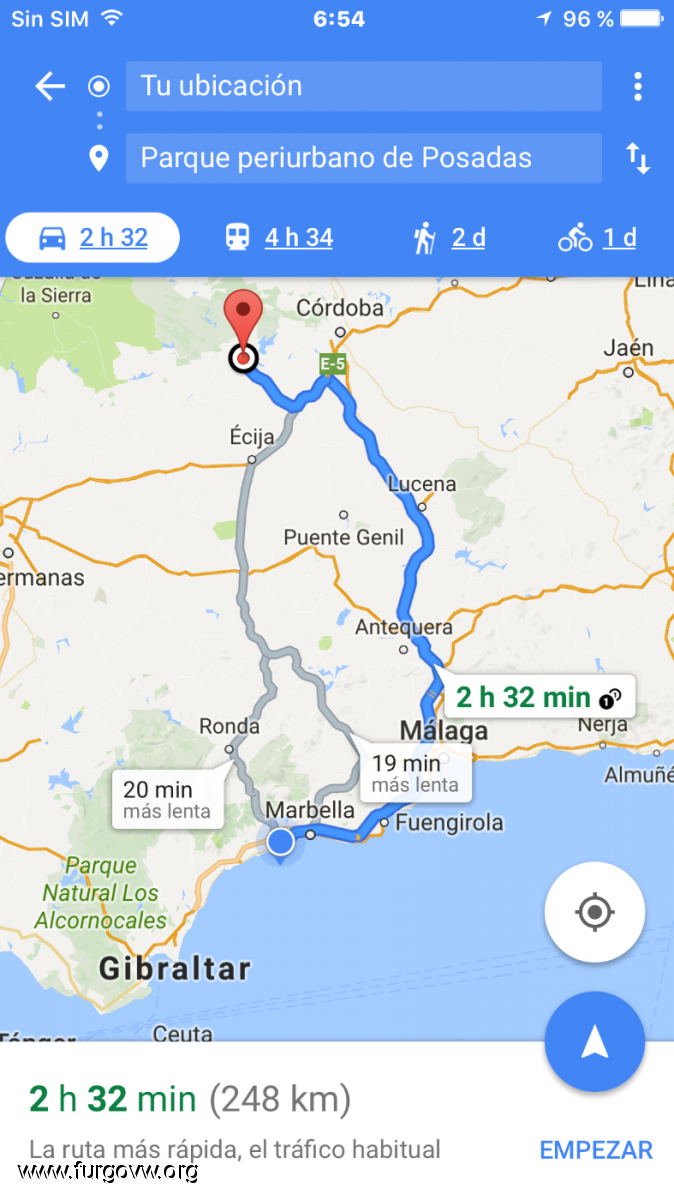
Task: Start navigation with the blue arrow button
Action: pyautogui.click(x=595, y=1042)
